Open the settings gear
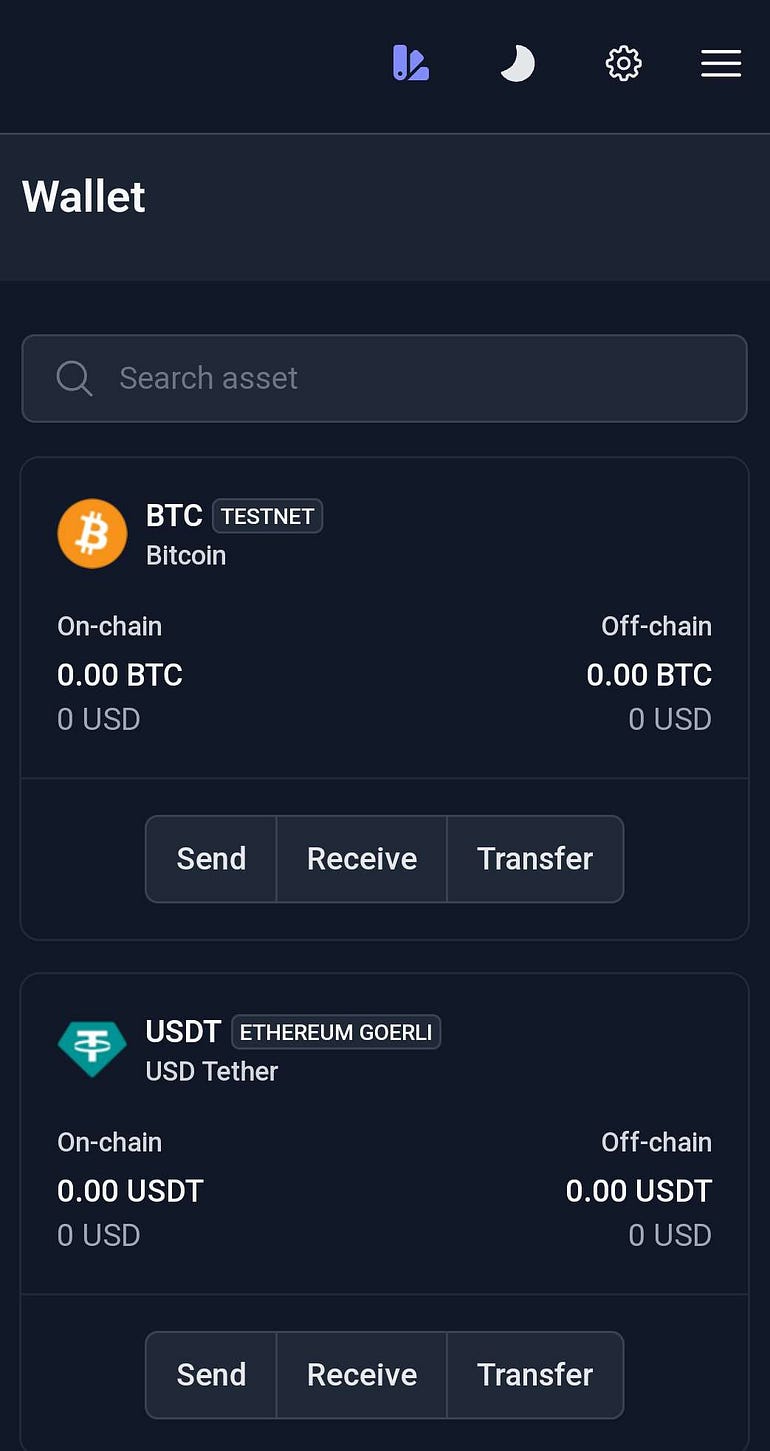The image size is (770, 1451). (x=623, y=64)
